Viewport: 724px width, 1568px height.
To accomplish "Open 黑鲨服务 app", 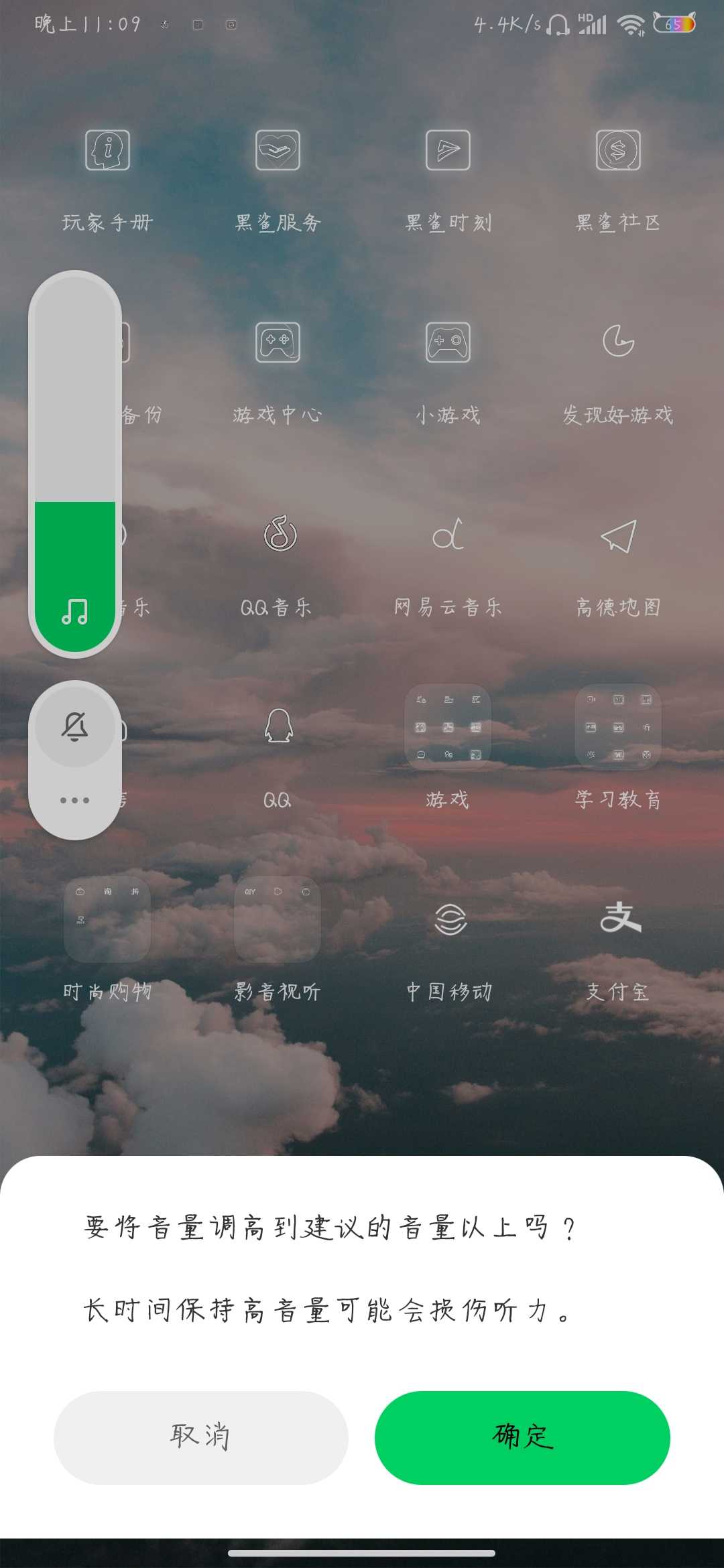I will [278, 150].
